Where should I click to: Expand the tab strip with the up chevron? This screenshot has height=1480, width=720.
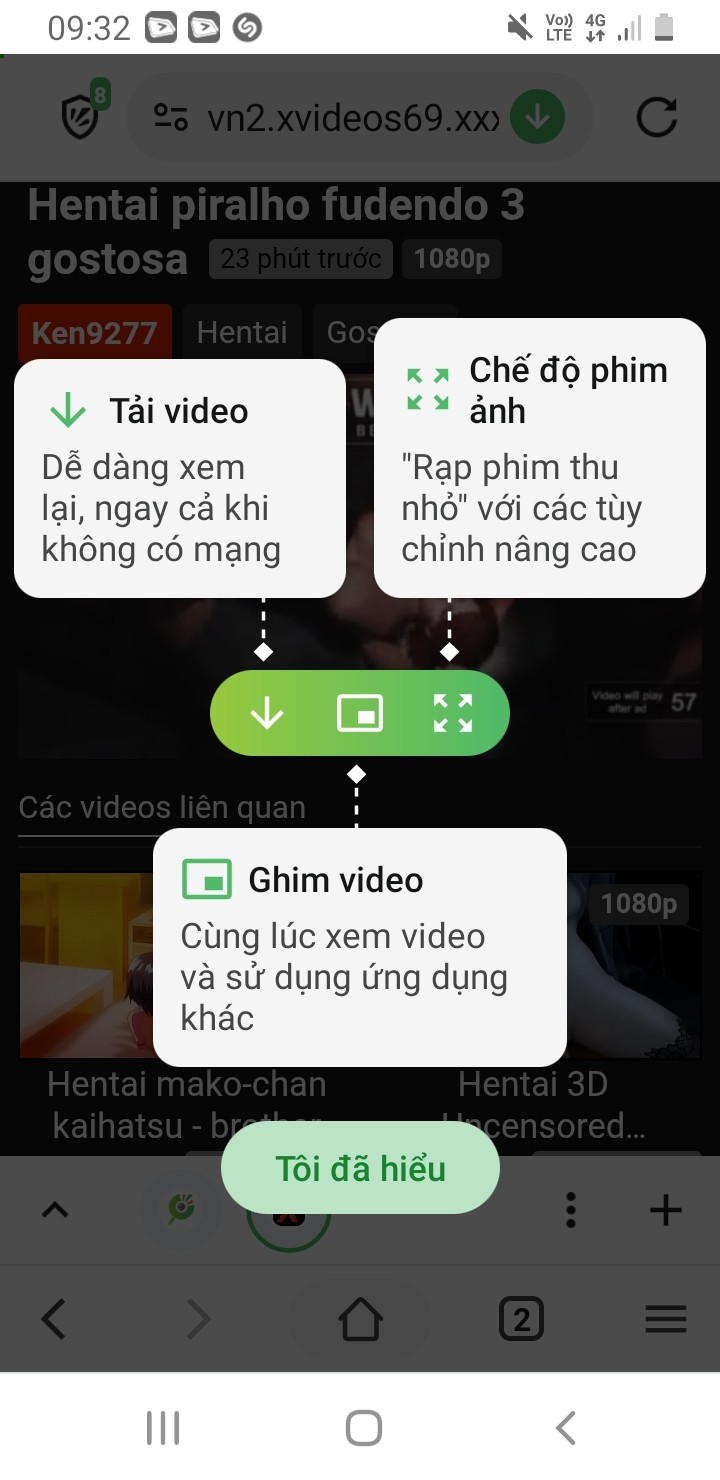pos(55,1210)
